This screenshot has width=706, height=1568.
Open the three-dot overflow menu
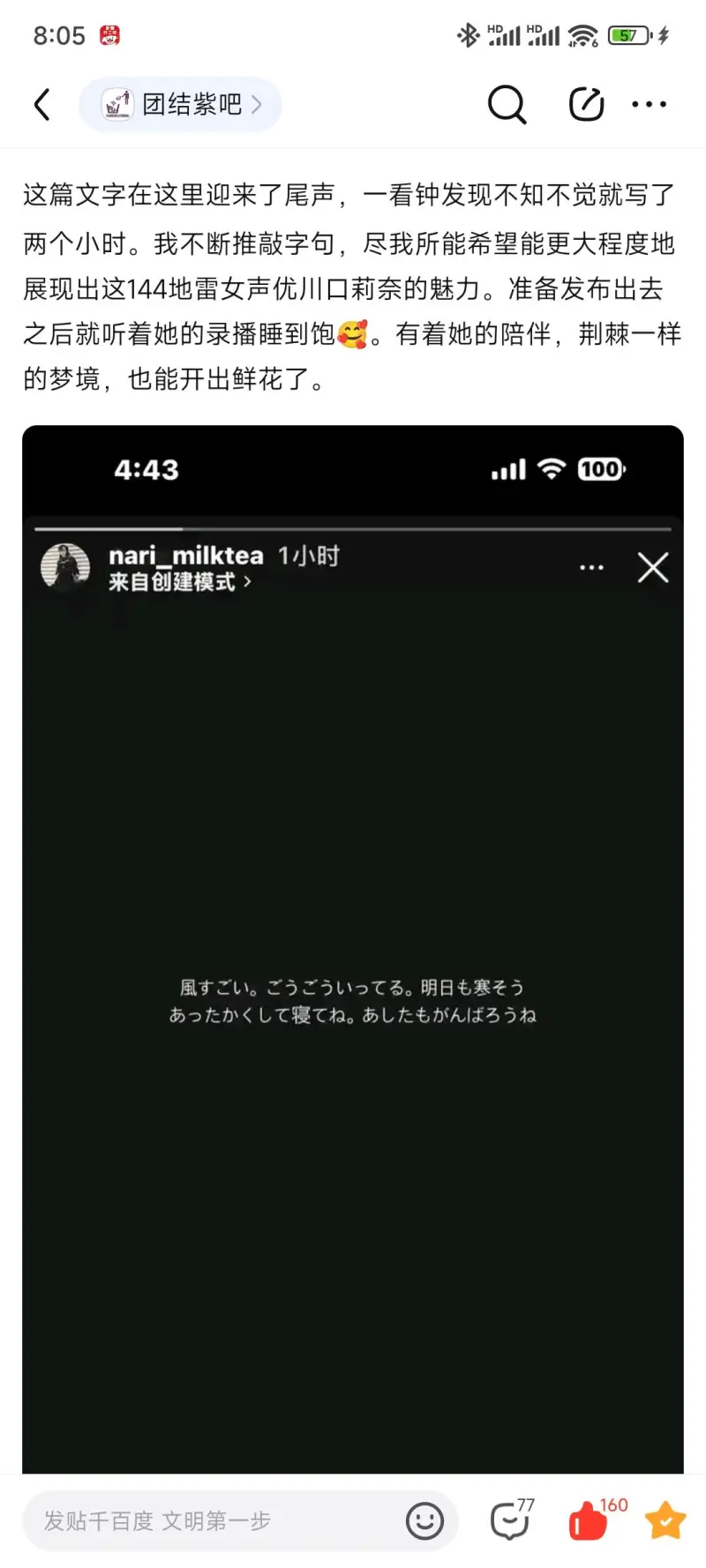pyautogui.click(x=649, y=105)
